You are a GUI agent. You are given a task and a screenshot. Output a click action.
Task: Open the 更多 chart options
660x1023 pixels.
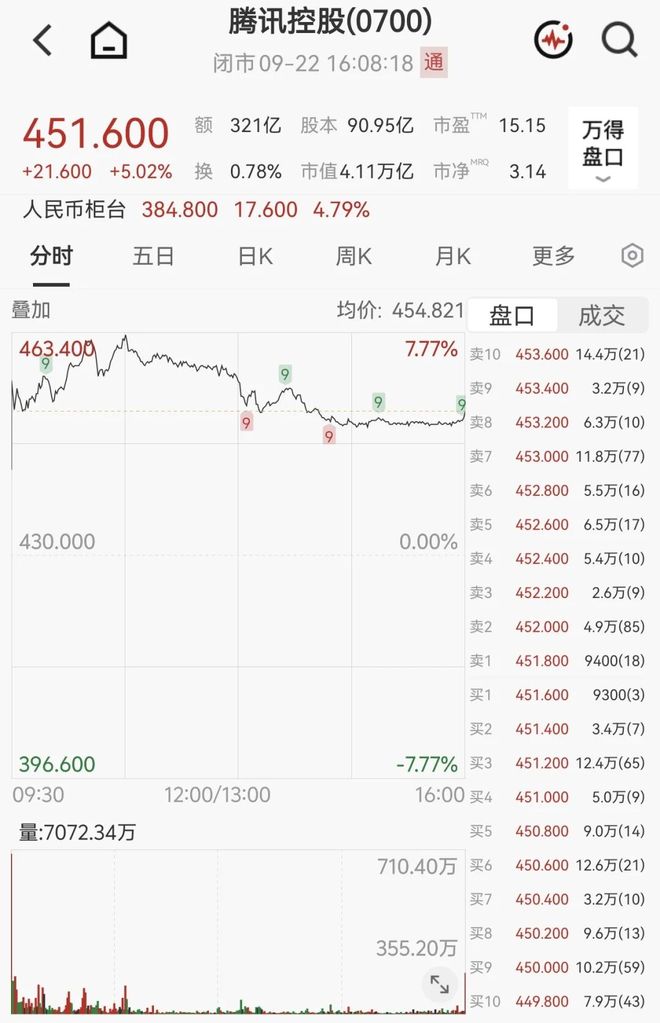[x=553, y=256]
